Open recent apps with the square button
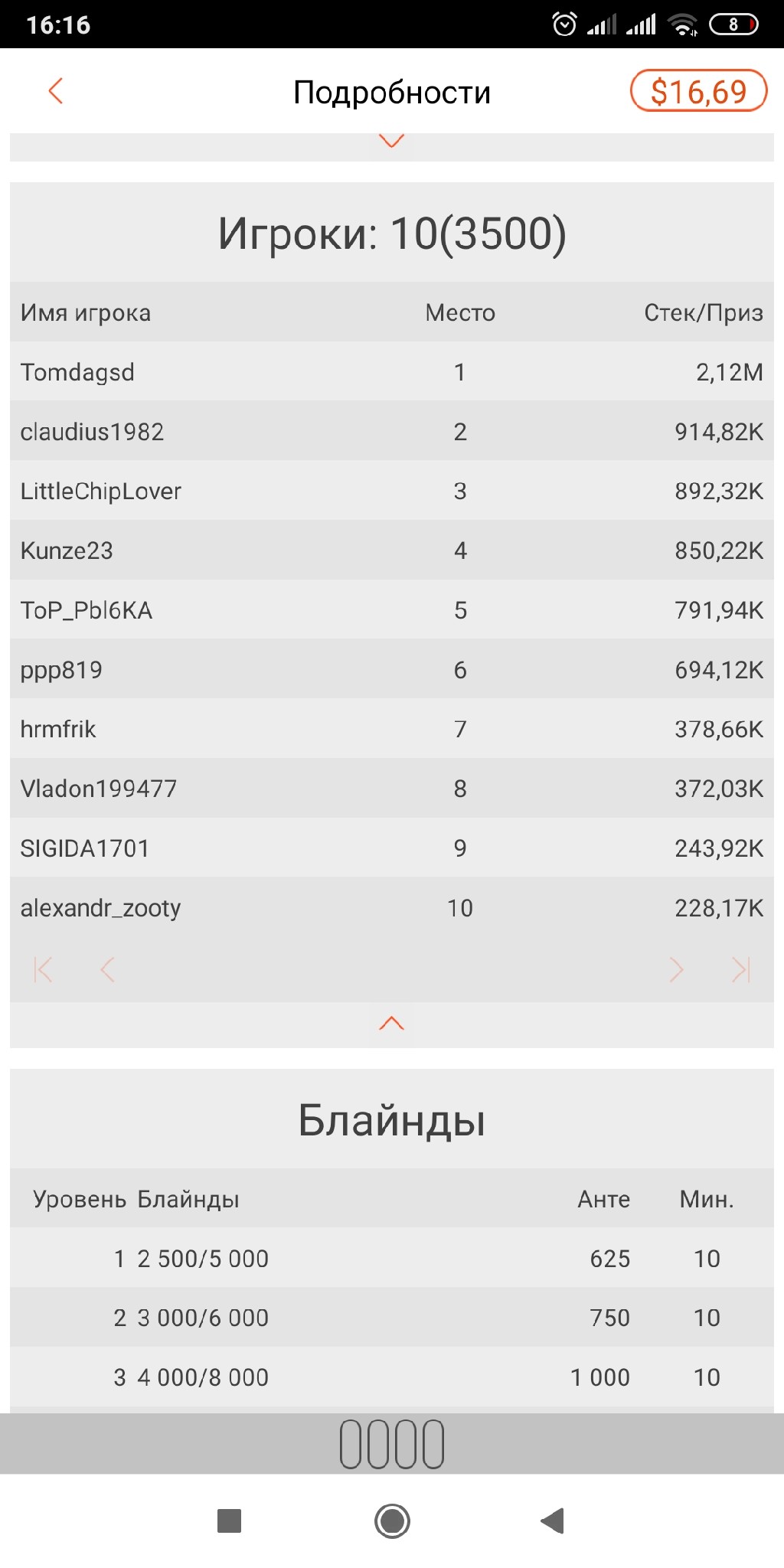The height and width of the screenshot is (1568, 784). pos(229,1521)
